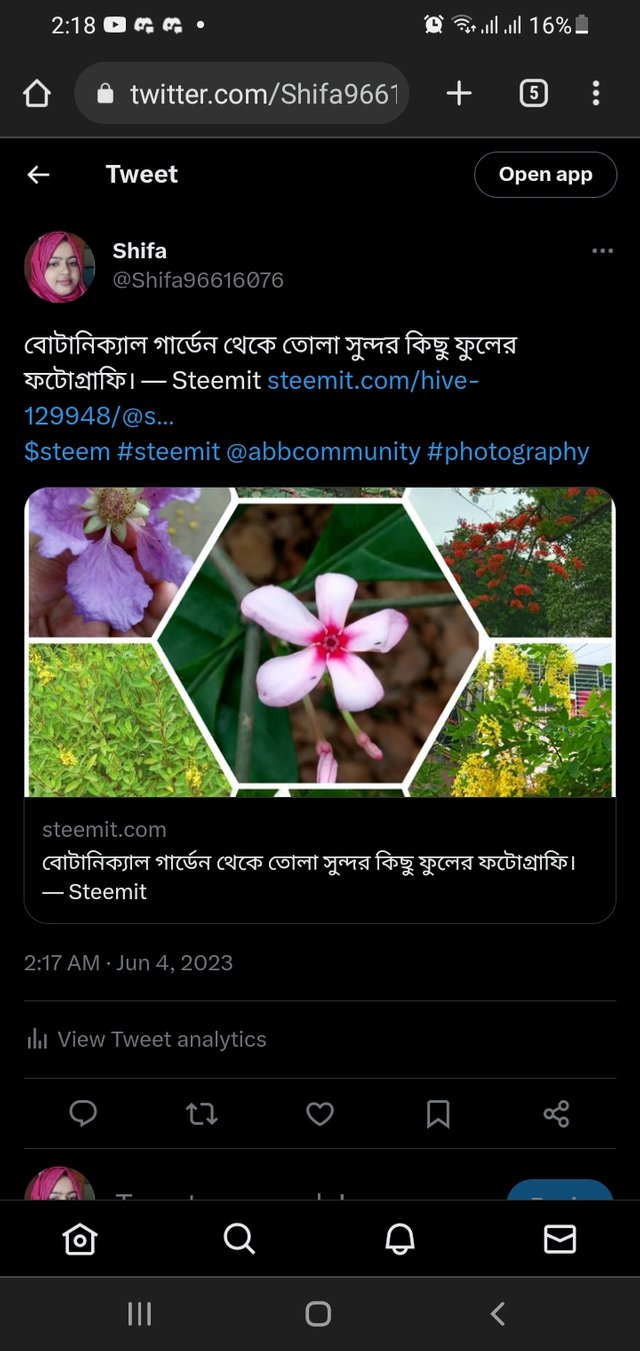Screen dimensions: 640x1351
Task: Like the flower photography tweet
Action: click(x=319, y=1114)
